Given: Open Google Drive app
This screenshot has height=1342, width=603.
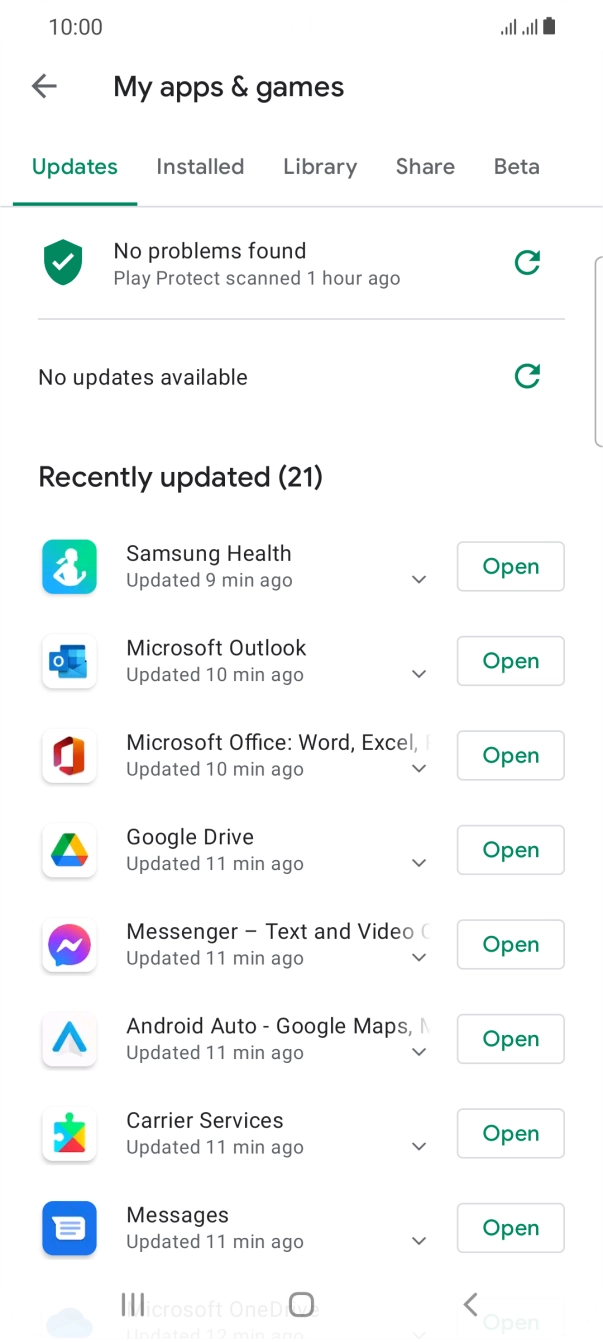Looking at the screenshot, I should [x=510, y=850].
